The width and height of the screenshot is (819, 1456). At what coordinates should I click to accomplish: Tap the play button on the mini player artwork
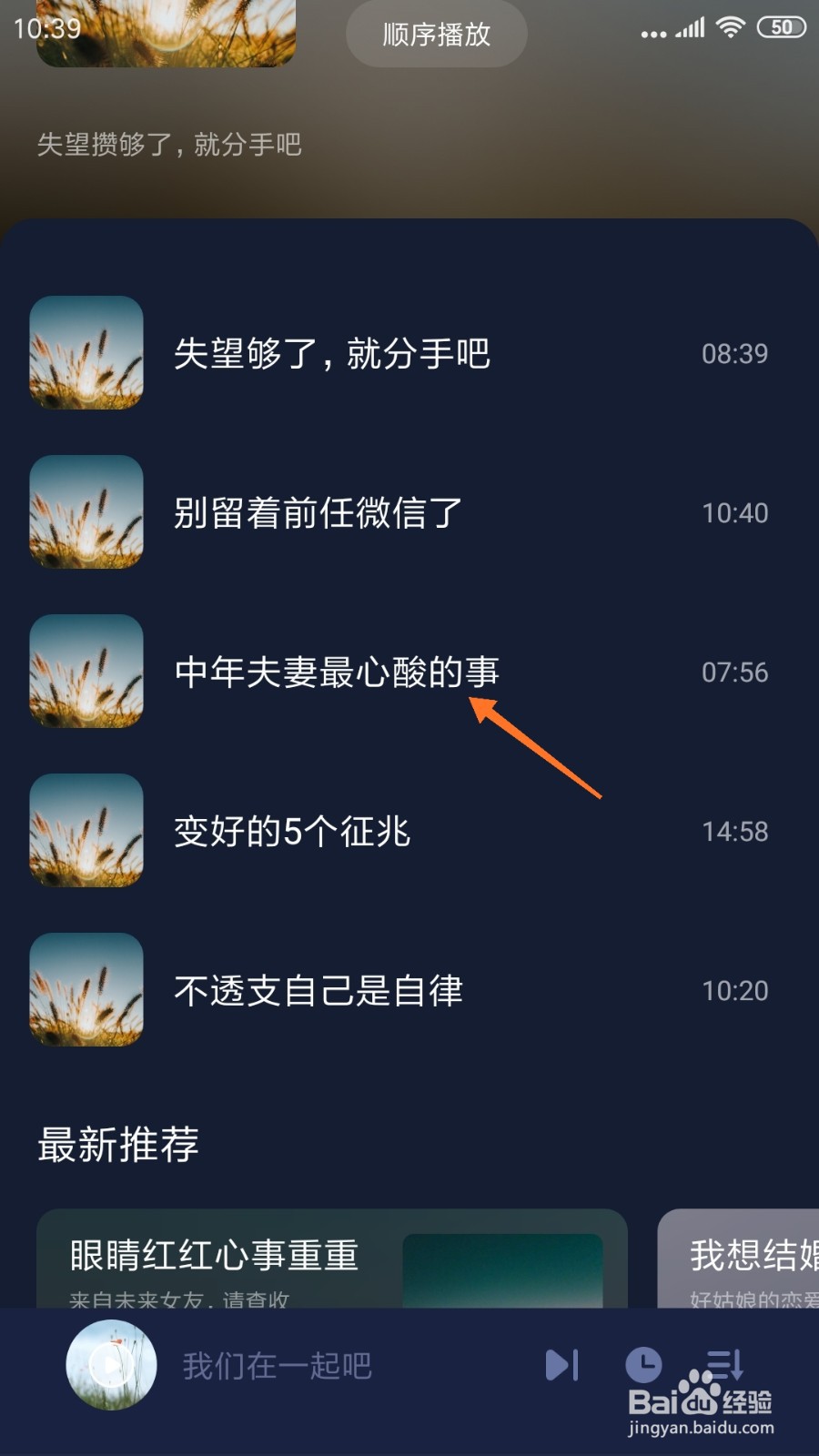(110, 1365)
